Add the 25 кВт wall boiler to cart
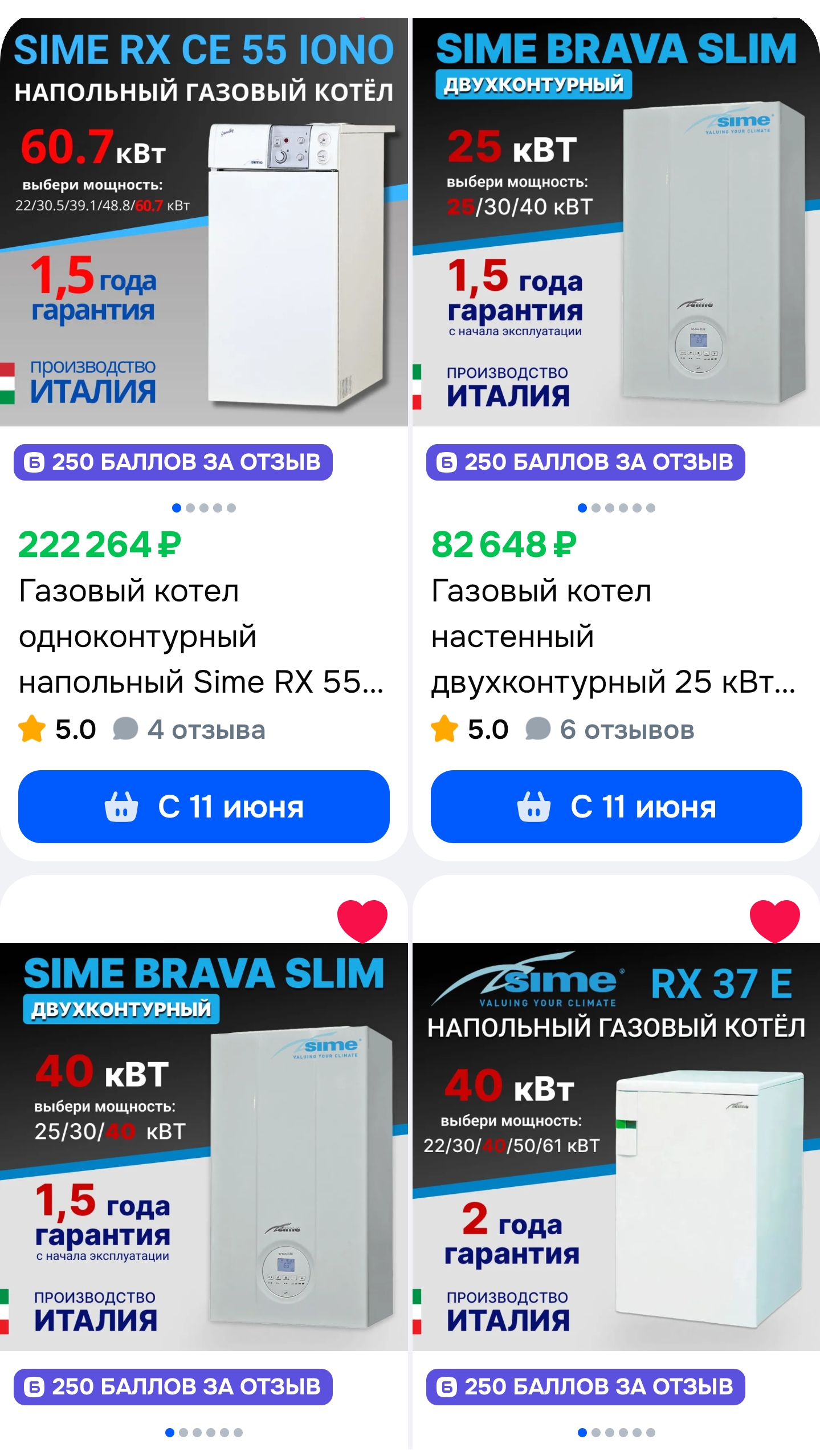820x1456 pixels. tap(616, 806)
